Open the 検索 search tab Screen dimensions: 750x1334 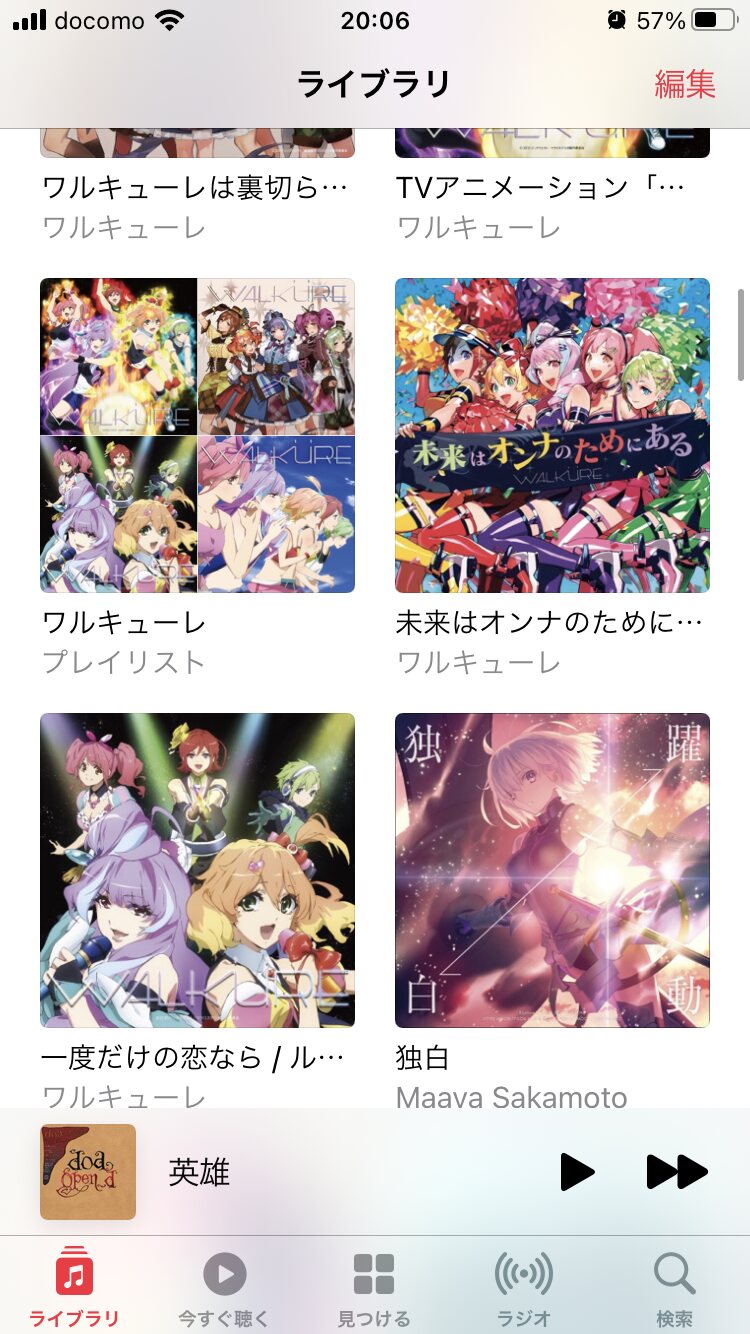point(674,1288)
